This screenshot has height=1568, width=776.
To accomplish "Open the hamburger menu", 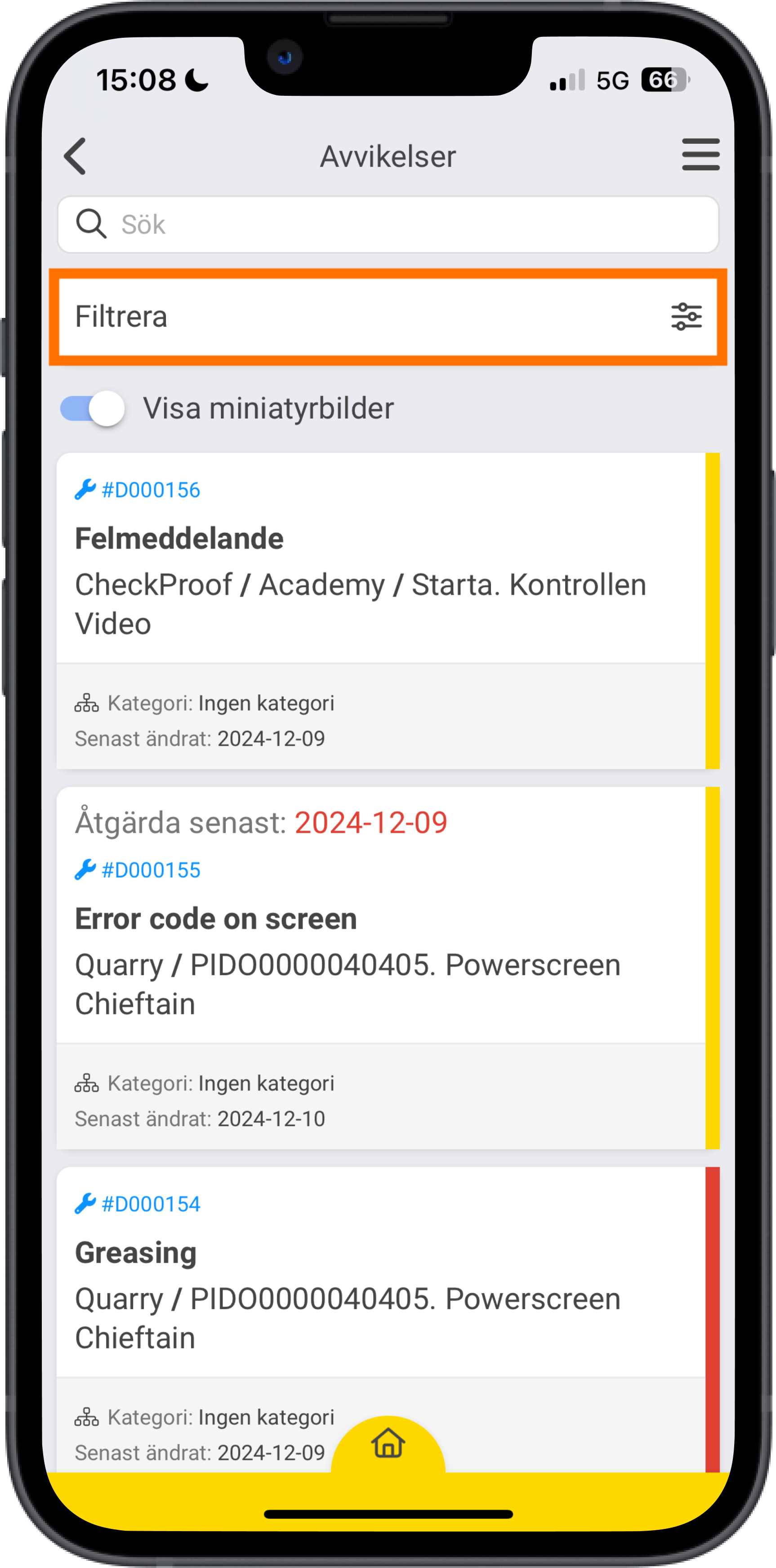I will [700, 155].
